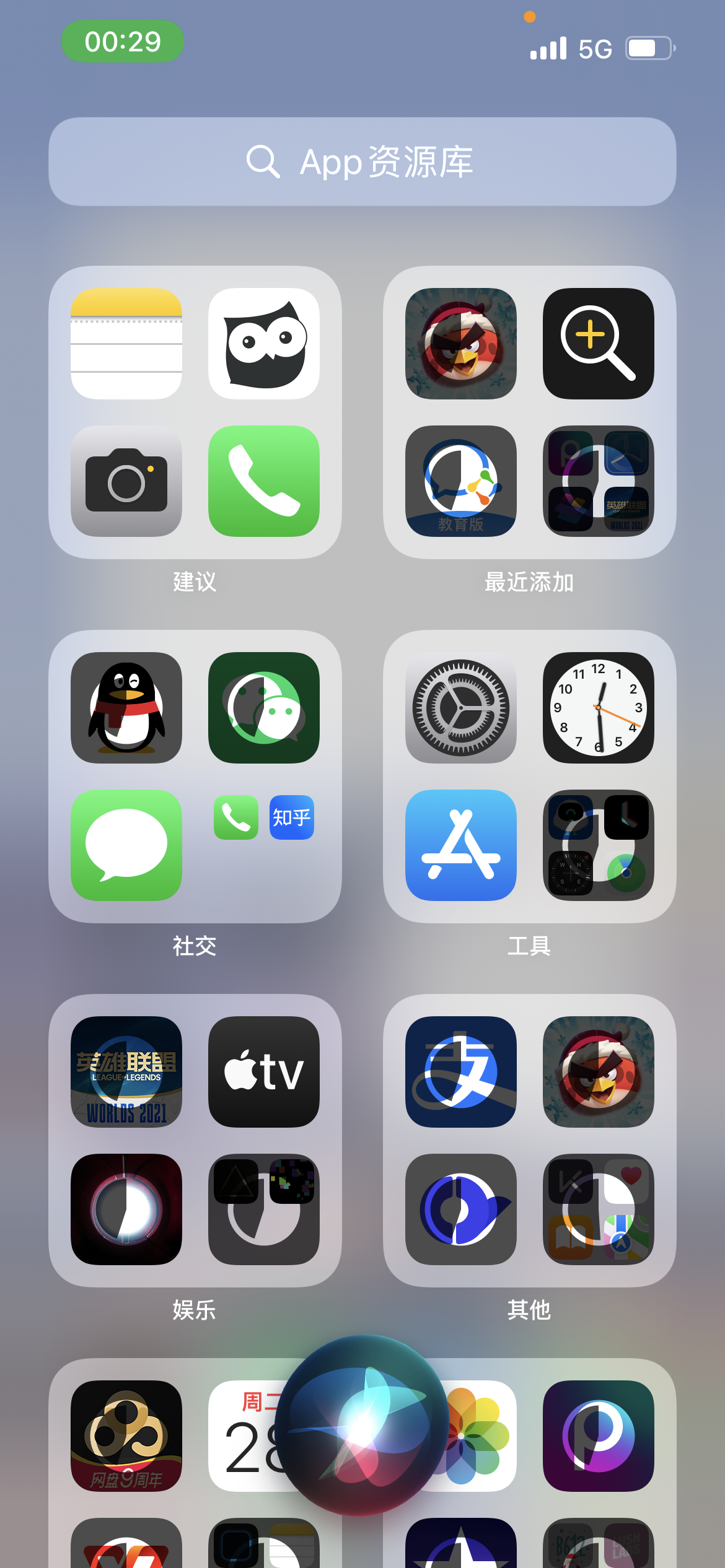
Task: Launch the Notes app in 建议
Action: click(126, 344)
